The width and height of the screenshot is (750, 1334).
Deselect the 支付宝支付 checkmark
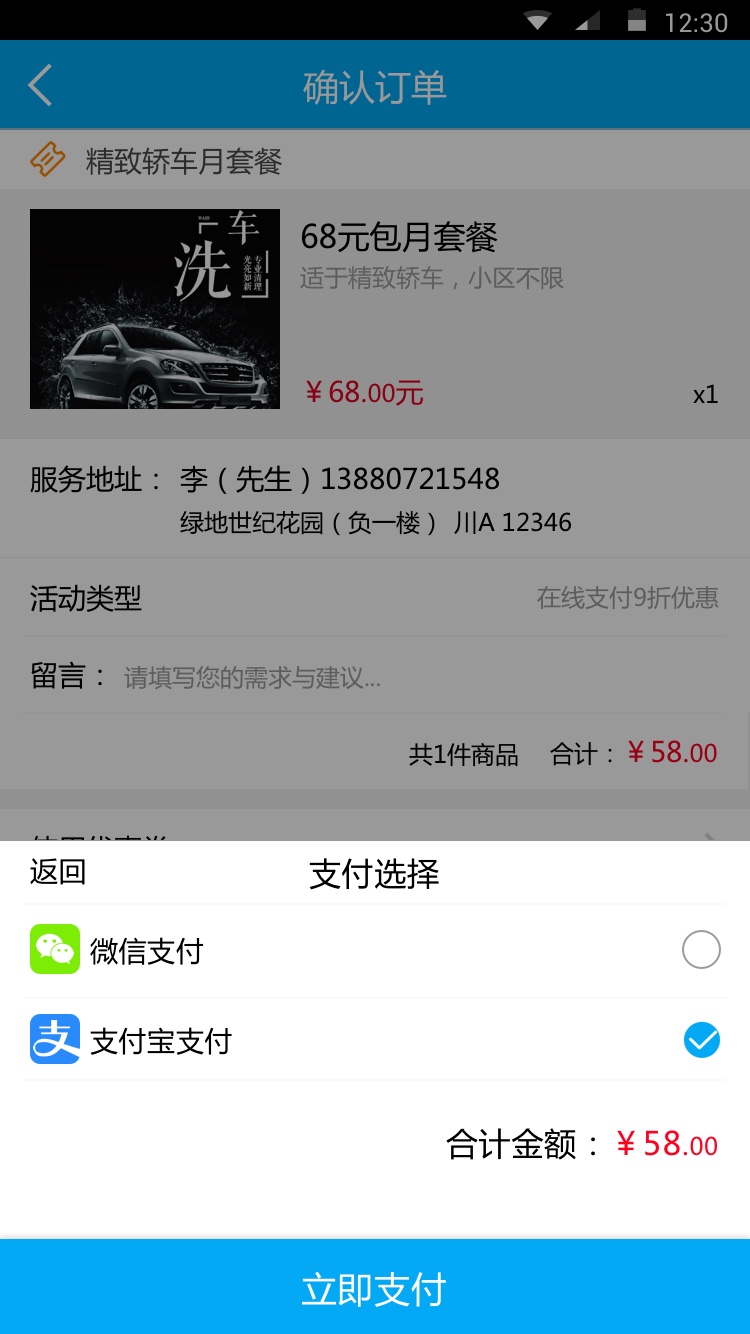(701, 1040)
